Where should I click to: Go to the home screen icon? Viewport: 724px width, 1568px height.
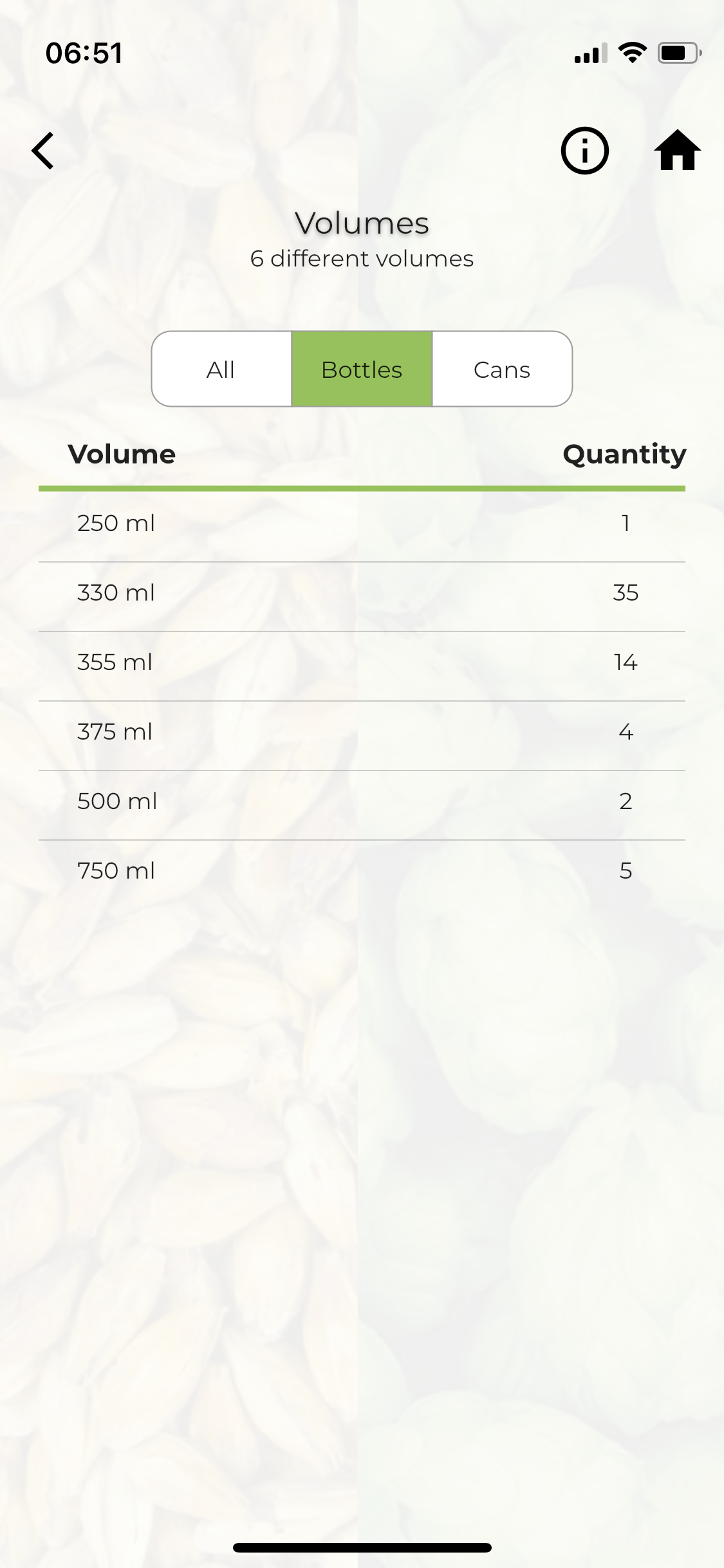(x=677, y=151)
